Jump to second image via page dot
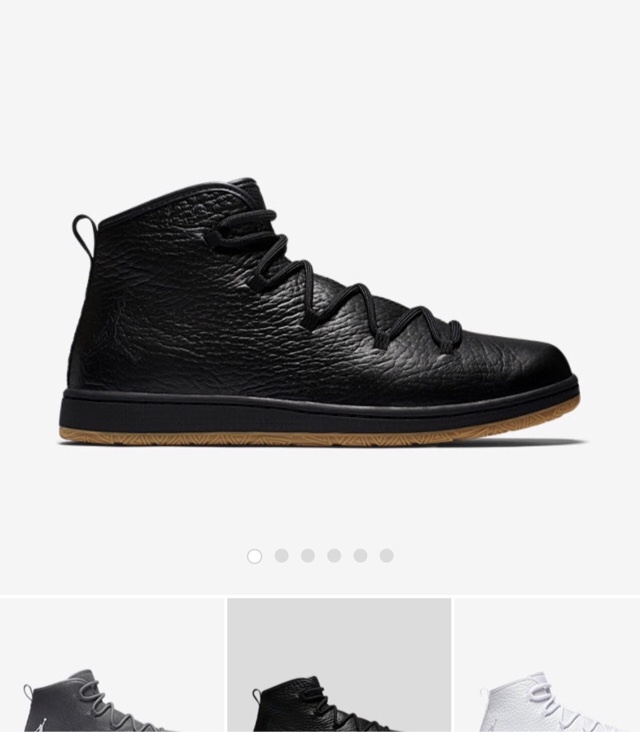Viewport: 640px width, 732px height. tap(281, 555)
